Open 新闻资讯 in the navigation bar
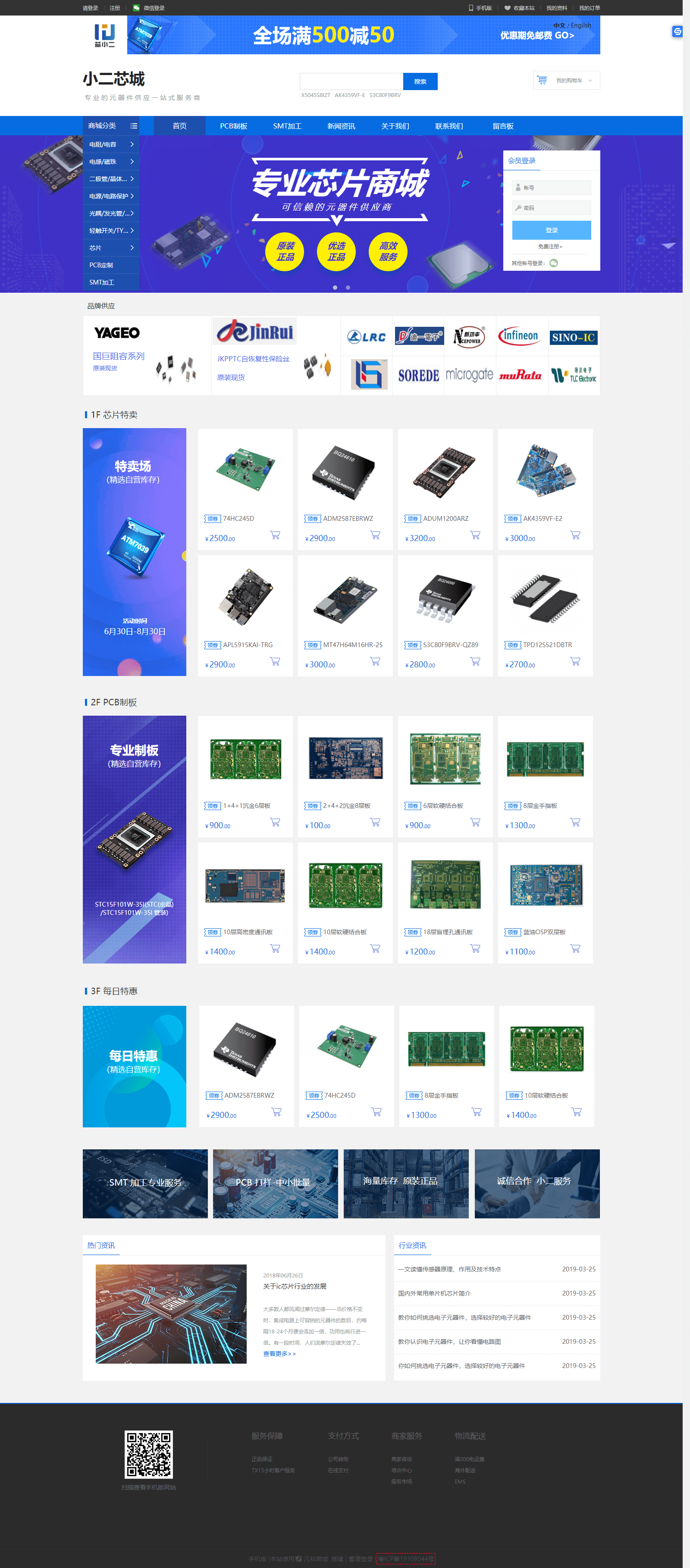This screenshot has width=690, height=1568. [341, 126]
